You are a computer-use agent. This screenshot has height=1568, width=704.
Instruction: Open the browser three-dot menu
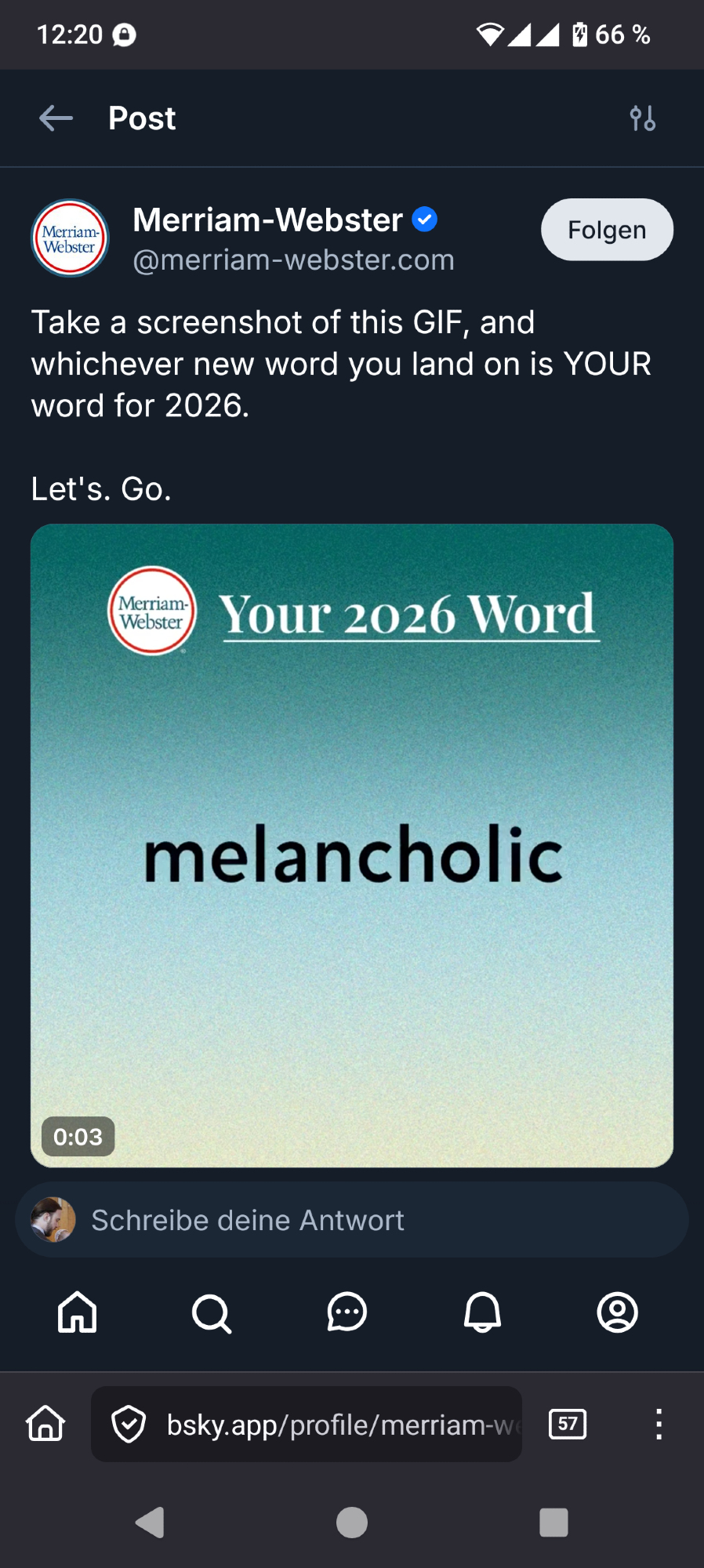click(x=659, y=1424)
